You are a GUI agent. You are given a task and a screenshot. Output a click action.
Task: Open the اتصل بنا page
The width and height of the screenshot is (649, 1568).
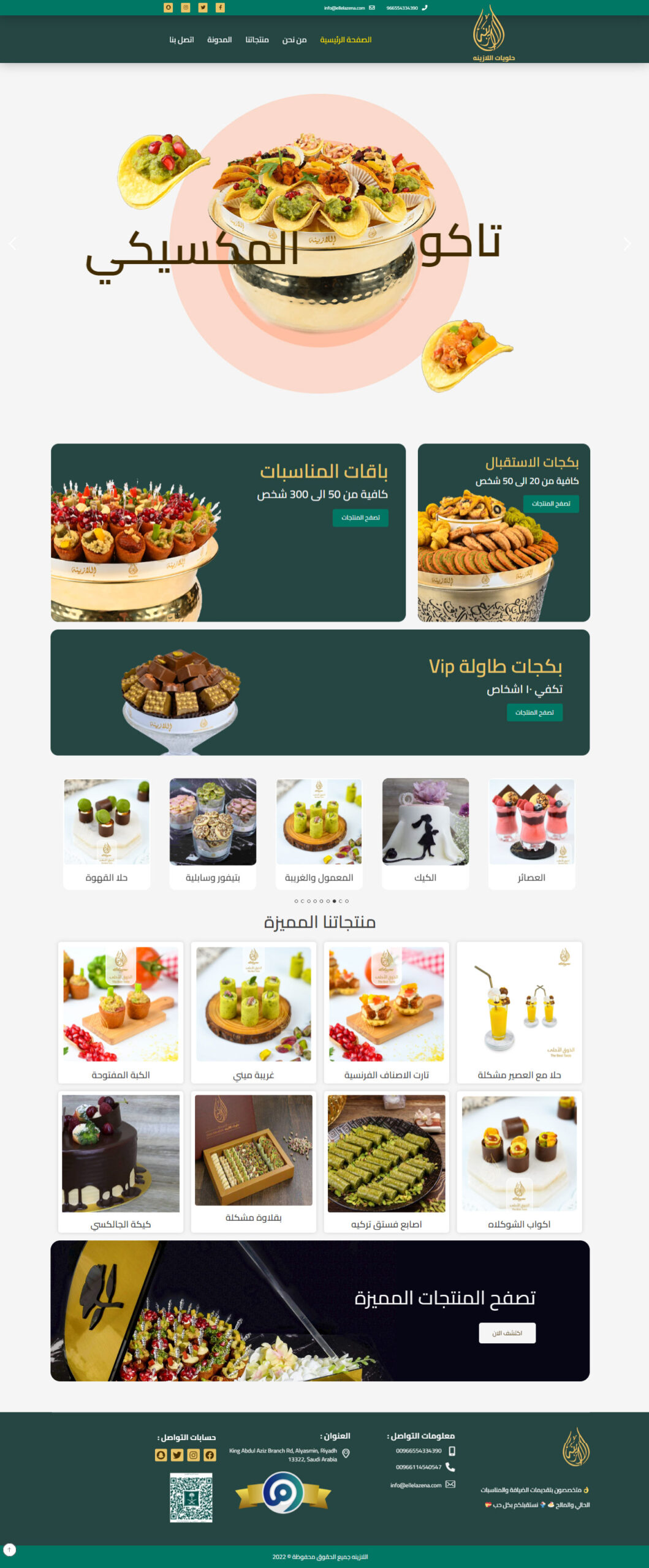181,40
